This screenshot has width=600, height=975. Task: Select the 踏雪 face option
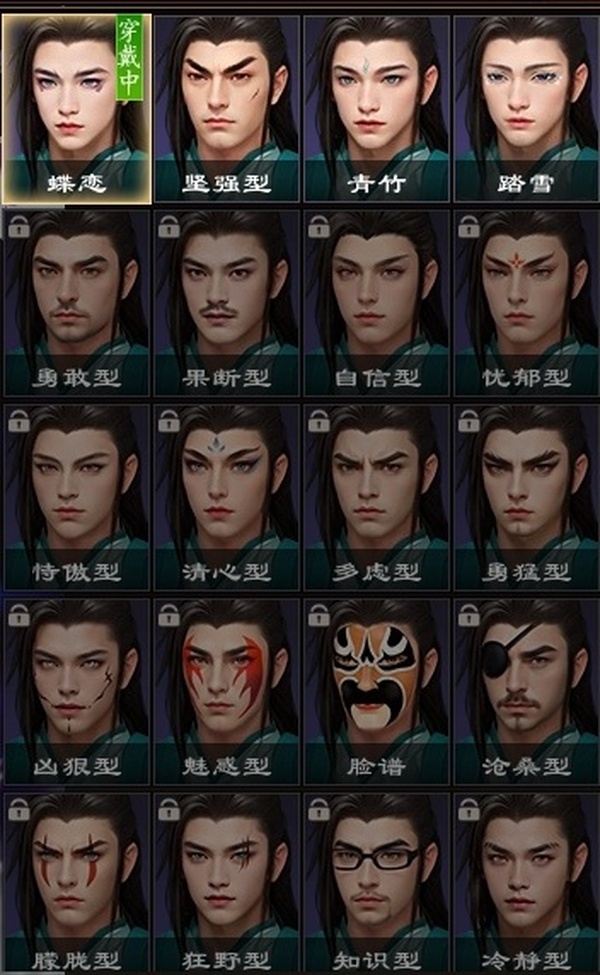526,107
